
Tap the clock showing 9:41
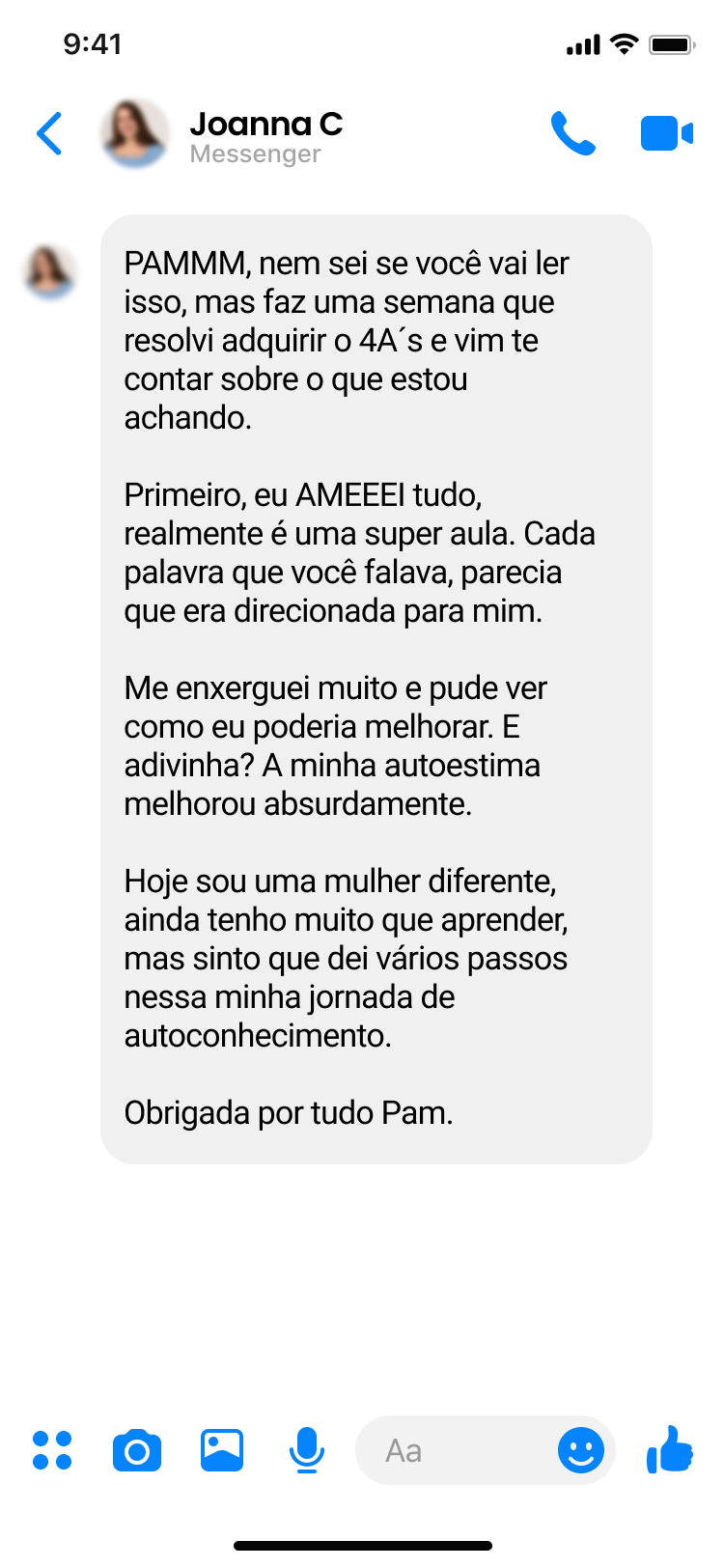click(94, 43)
